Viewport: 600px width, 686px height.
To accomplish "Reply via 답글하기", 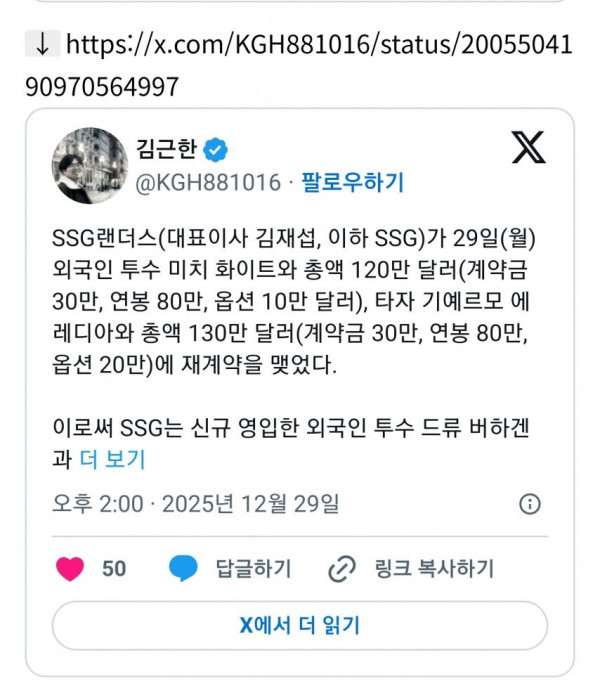I will 230,569.
